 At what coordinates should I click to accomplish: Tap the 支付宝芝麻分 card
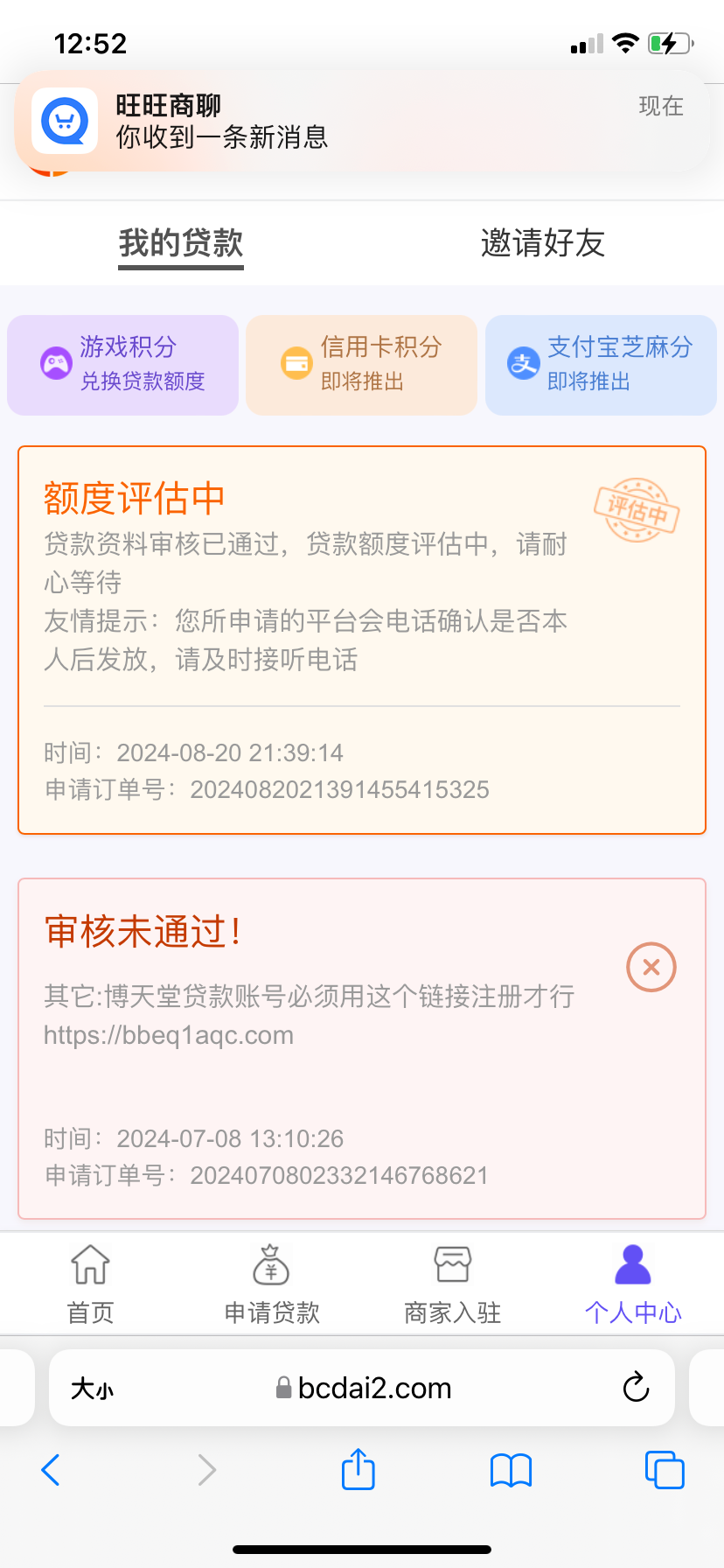(601, 364)
